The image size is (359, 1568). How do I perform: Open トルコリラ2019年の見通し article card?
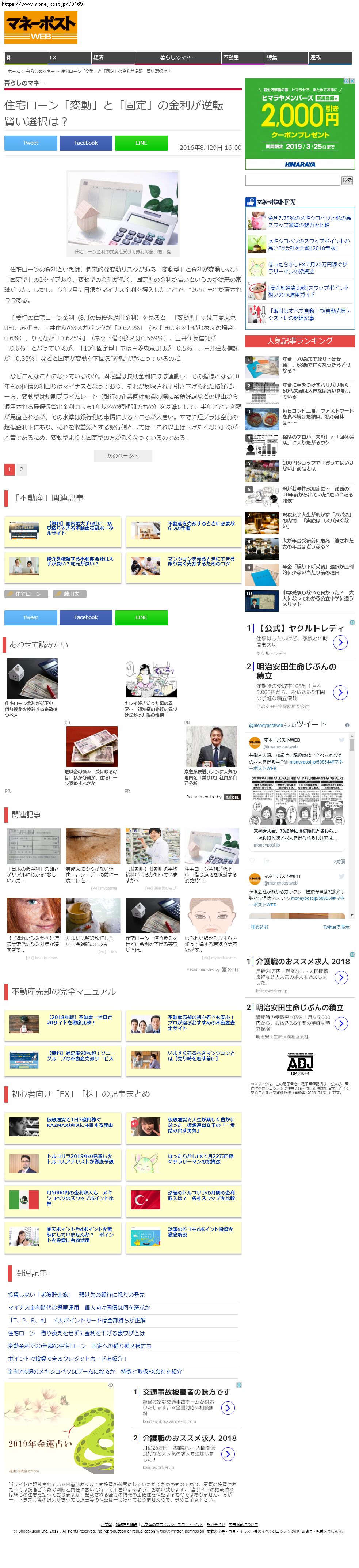click(x=80, y=1158)
